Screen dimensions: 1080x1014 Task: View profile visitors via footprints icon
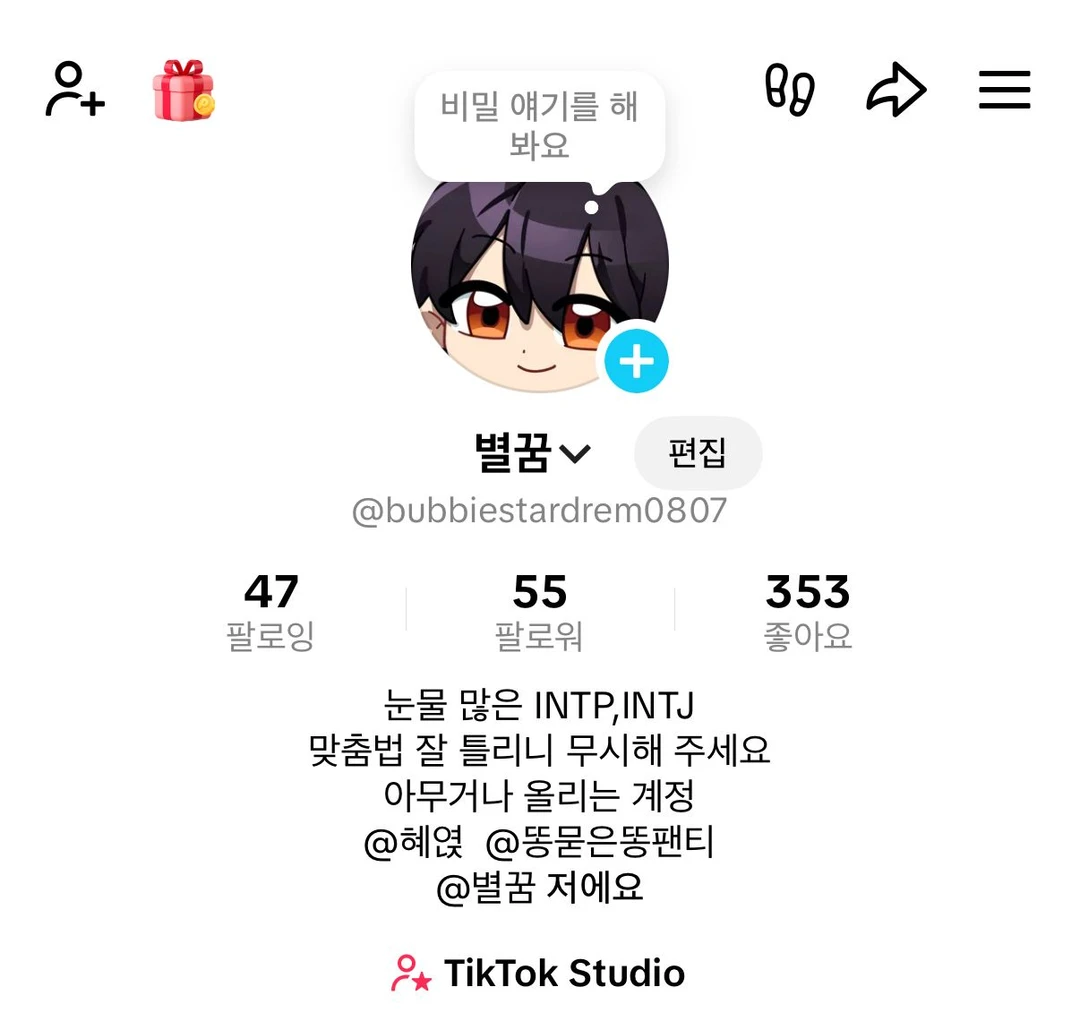(789, 91)
